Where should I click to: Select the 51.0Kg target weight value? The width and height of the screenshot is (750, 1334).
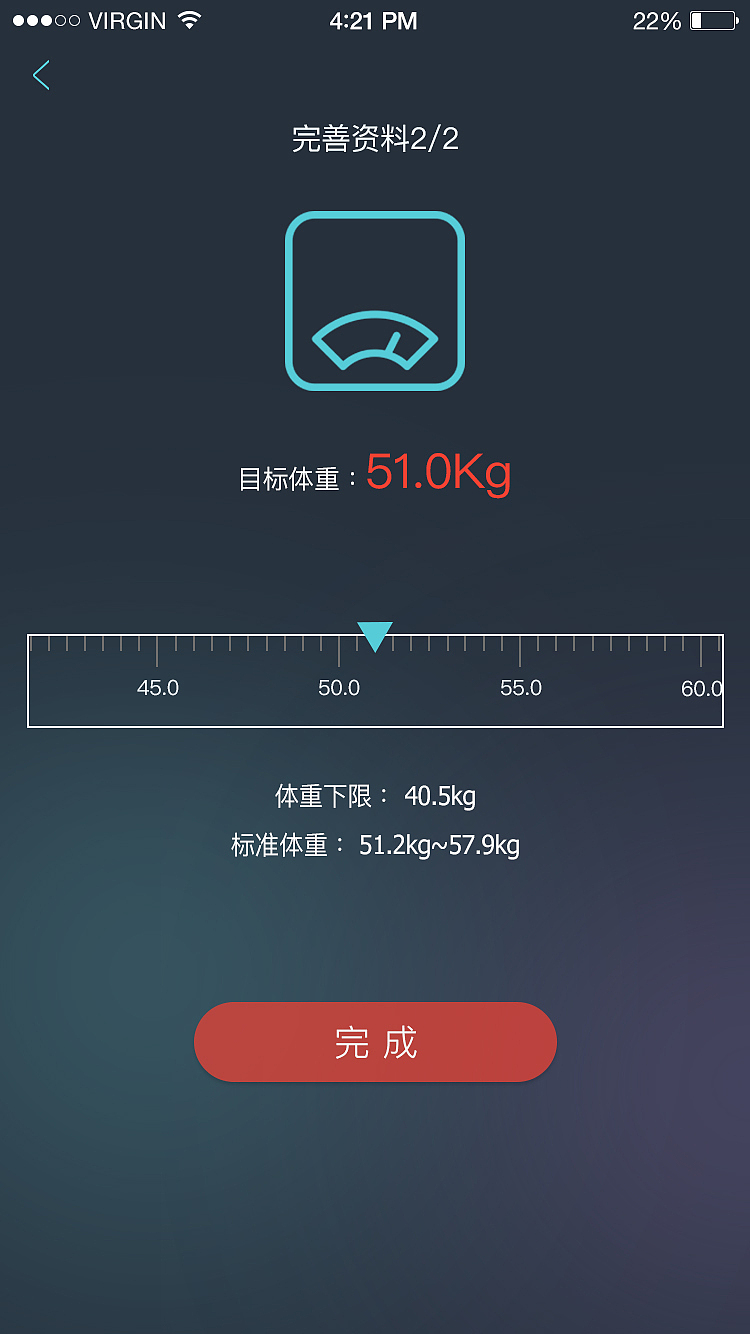tap(437, 472)
